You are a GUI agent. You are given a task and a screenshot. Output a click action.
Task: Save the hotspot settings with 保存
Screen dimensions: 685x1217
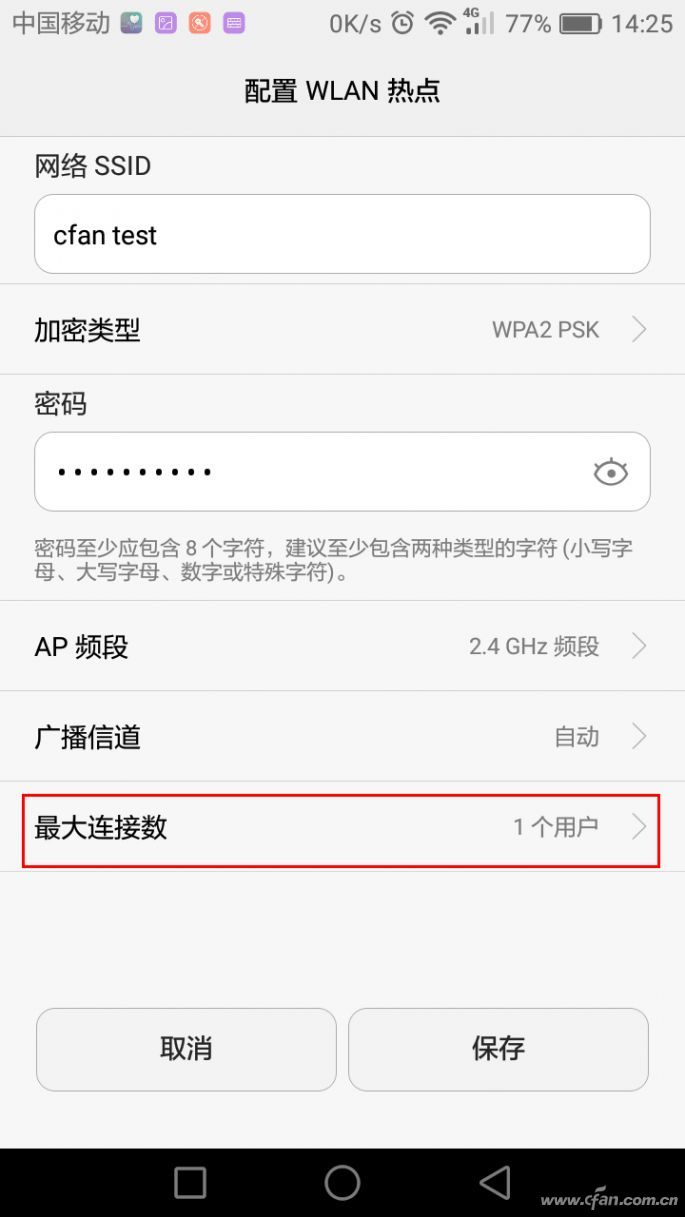tap(498, 1049)
